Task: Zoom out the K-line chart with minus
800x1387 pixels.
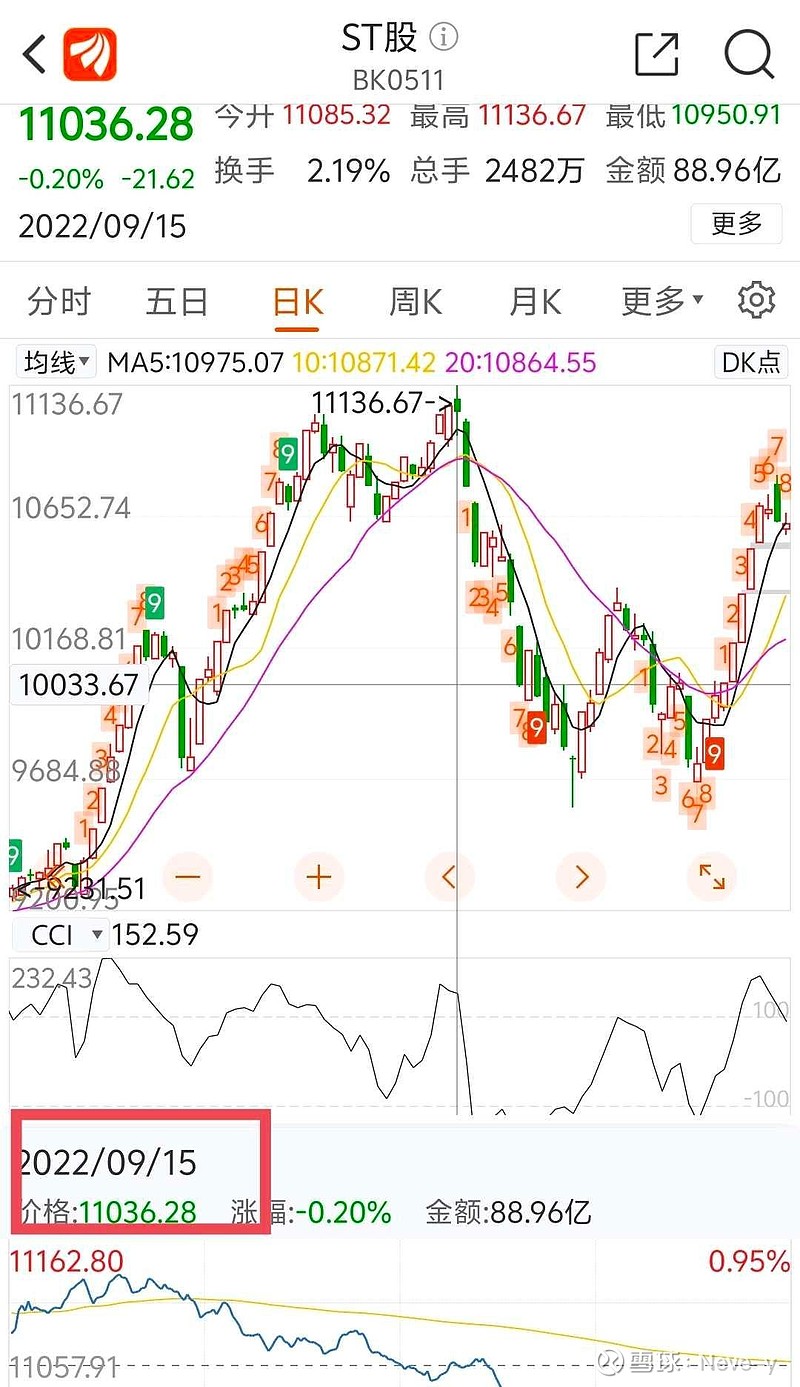Action: click(188, 878)
